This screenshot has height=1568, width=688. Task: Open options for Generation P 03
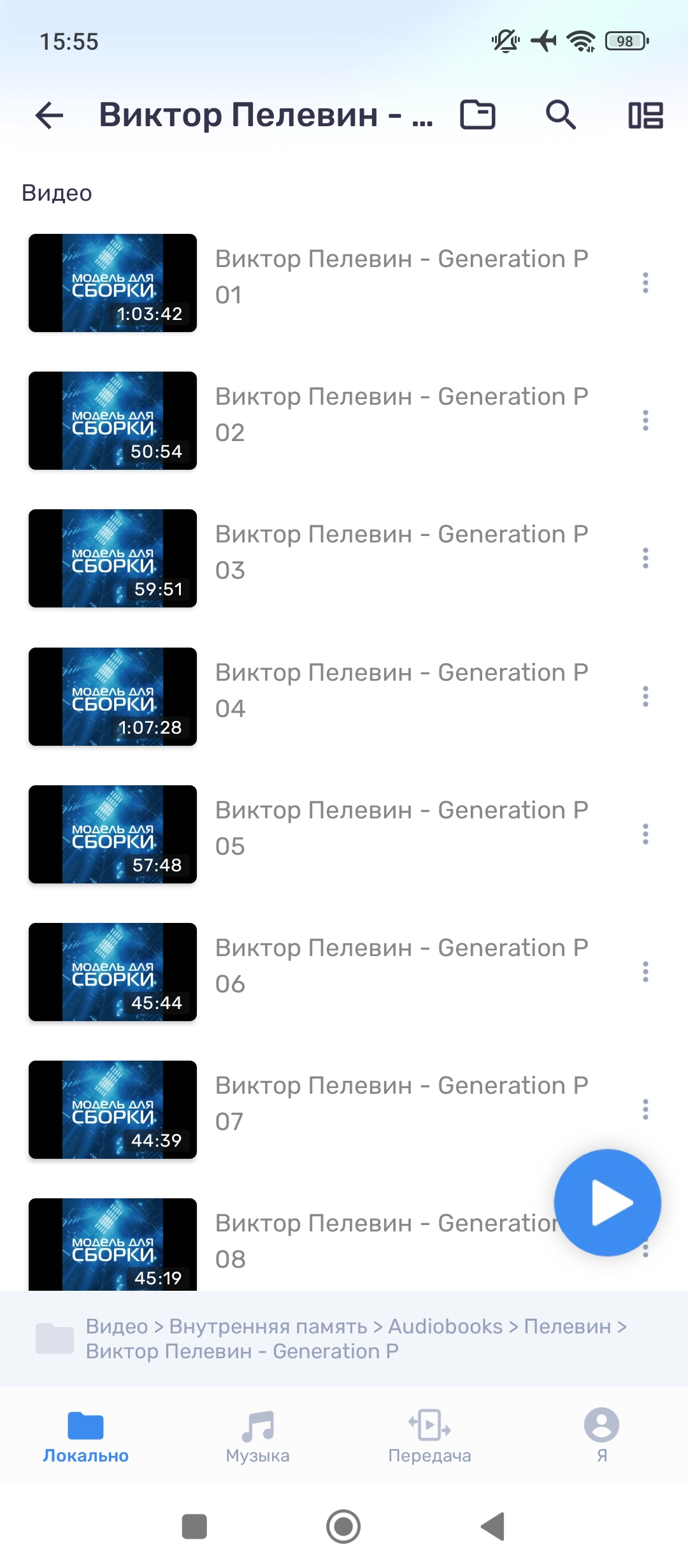(x=645, y=558)
